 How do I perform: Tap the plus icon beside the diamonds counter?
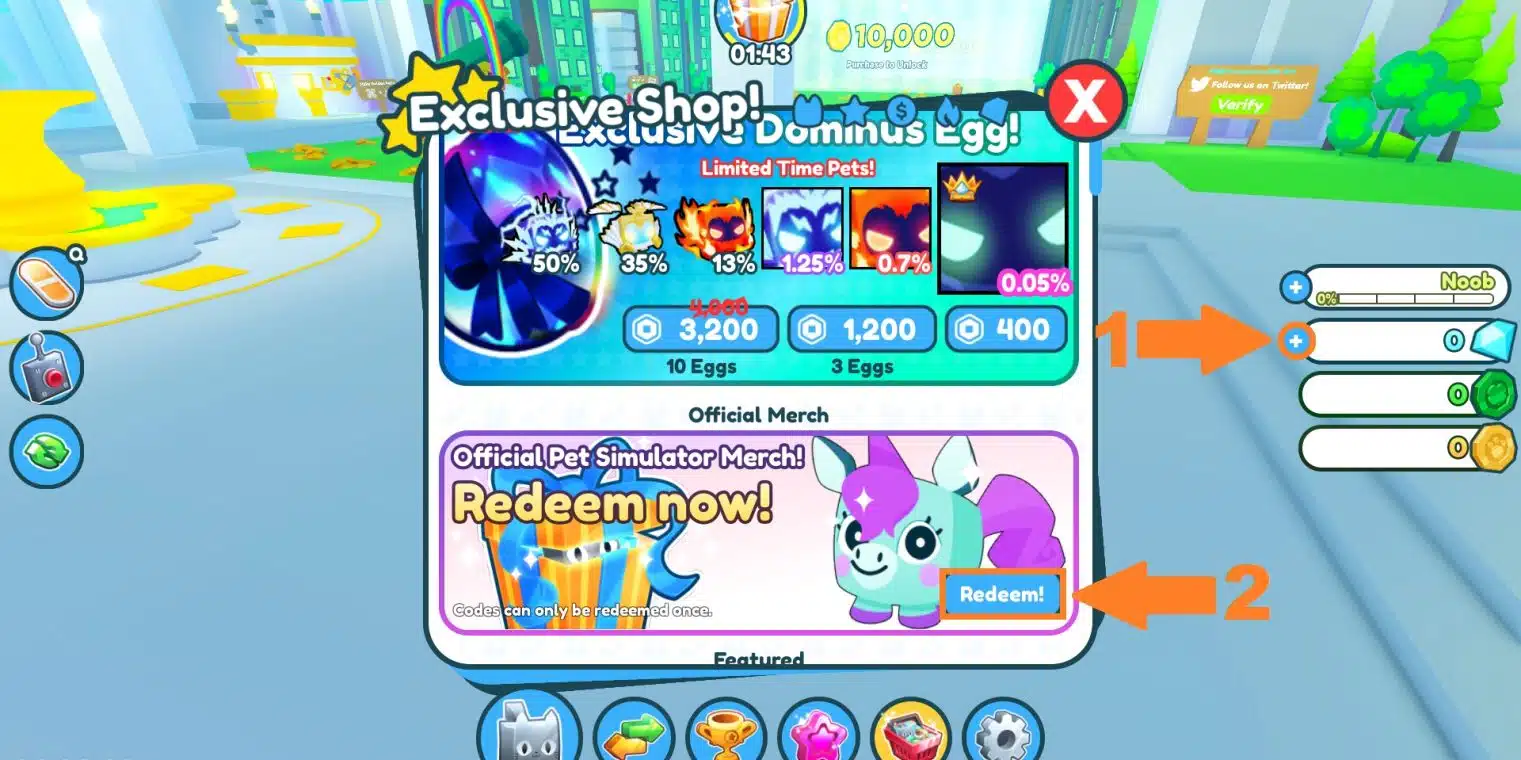tap(1296, 342)
